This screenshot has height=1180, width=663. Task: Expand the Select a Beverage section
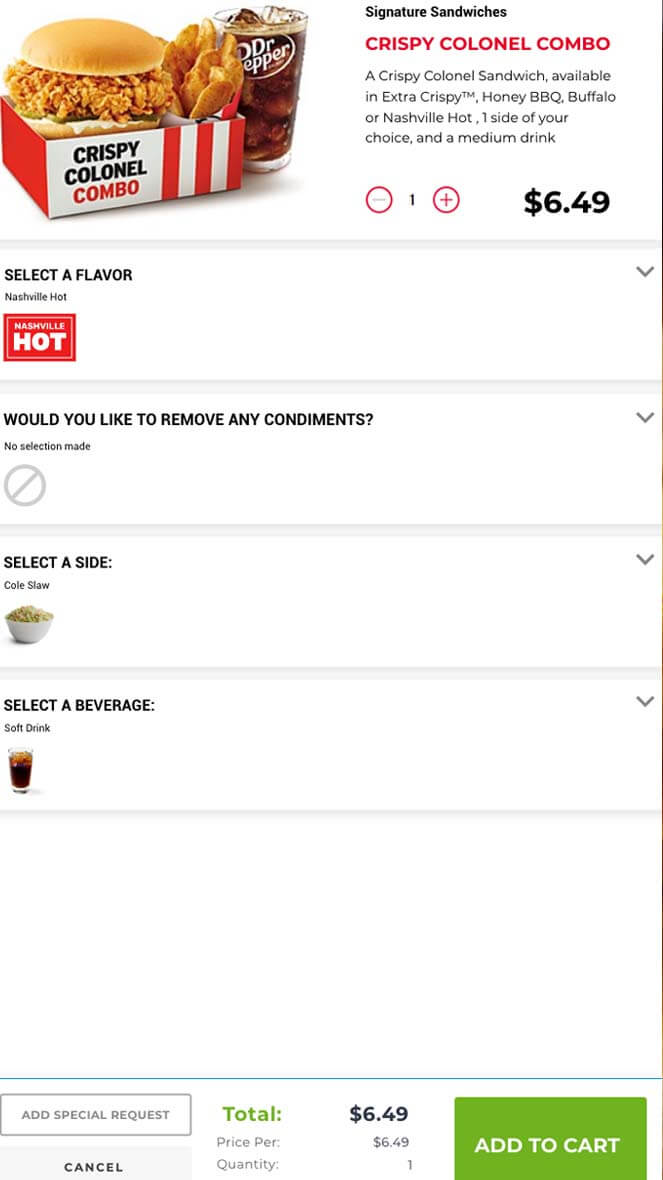[645, 701]
